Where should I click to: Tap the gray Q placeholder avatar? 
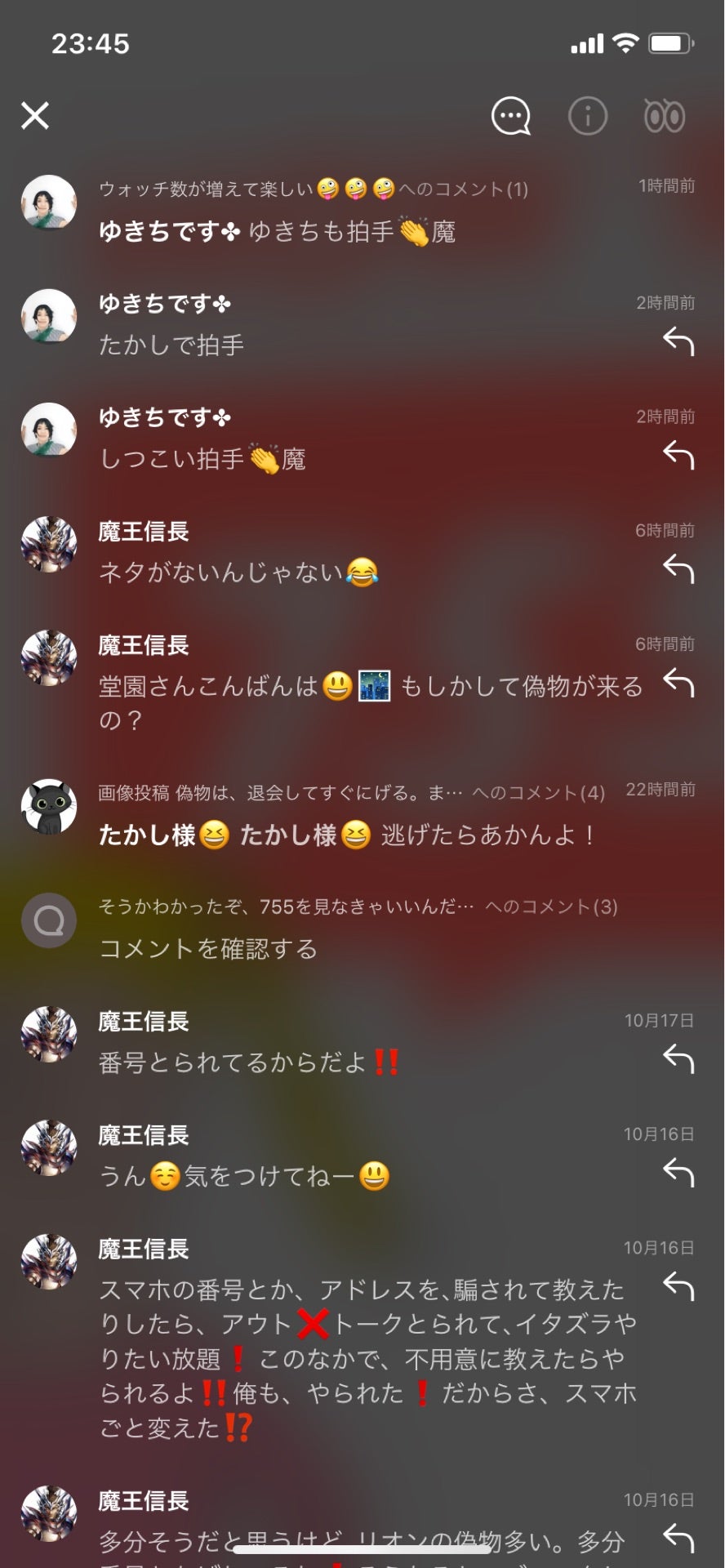coord(48,921)
